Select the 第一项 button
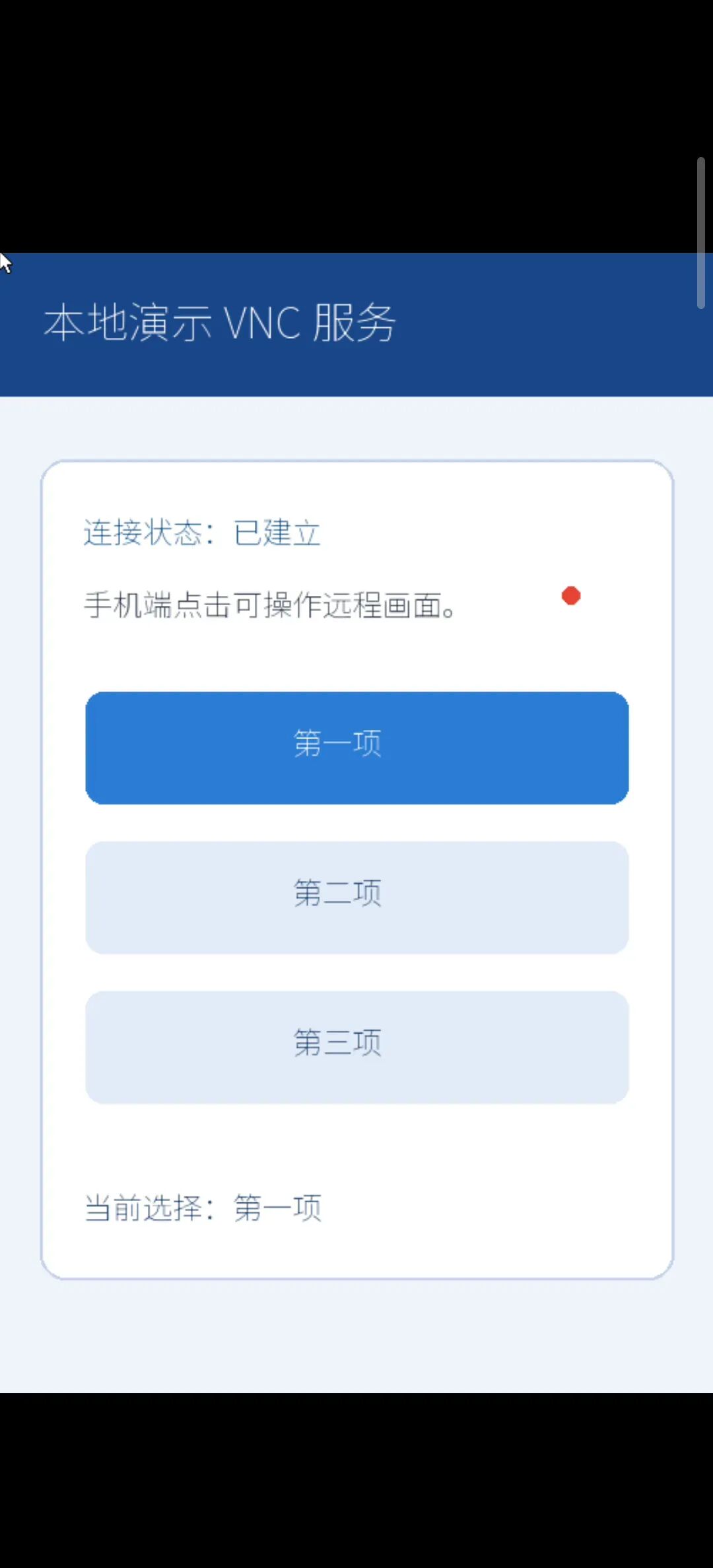The height and width of the screenshot is (1568, 713). 356,748
